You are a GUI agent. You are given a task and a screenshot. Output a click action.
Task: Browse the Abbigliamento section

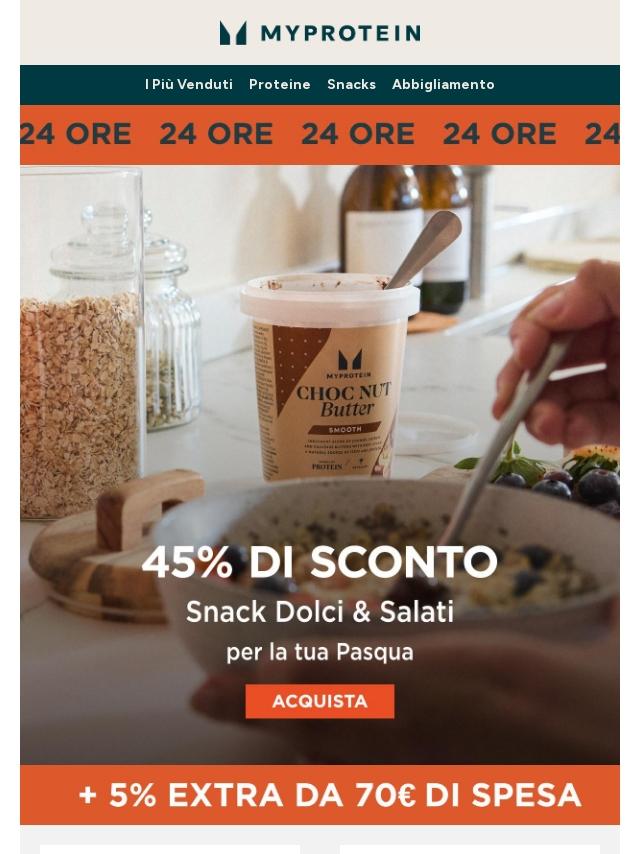point(443,85)
